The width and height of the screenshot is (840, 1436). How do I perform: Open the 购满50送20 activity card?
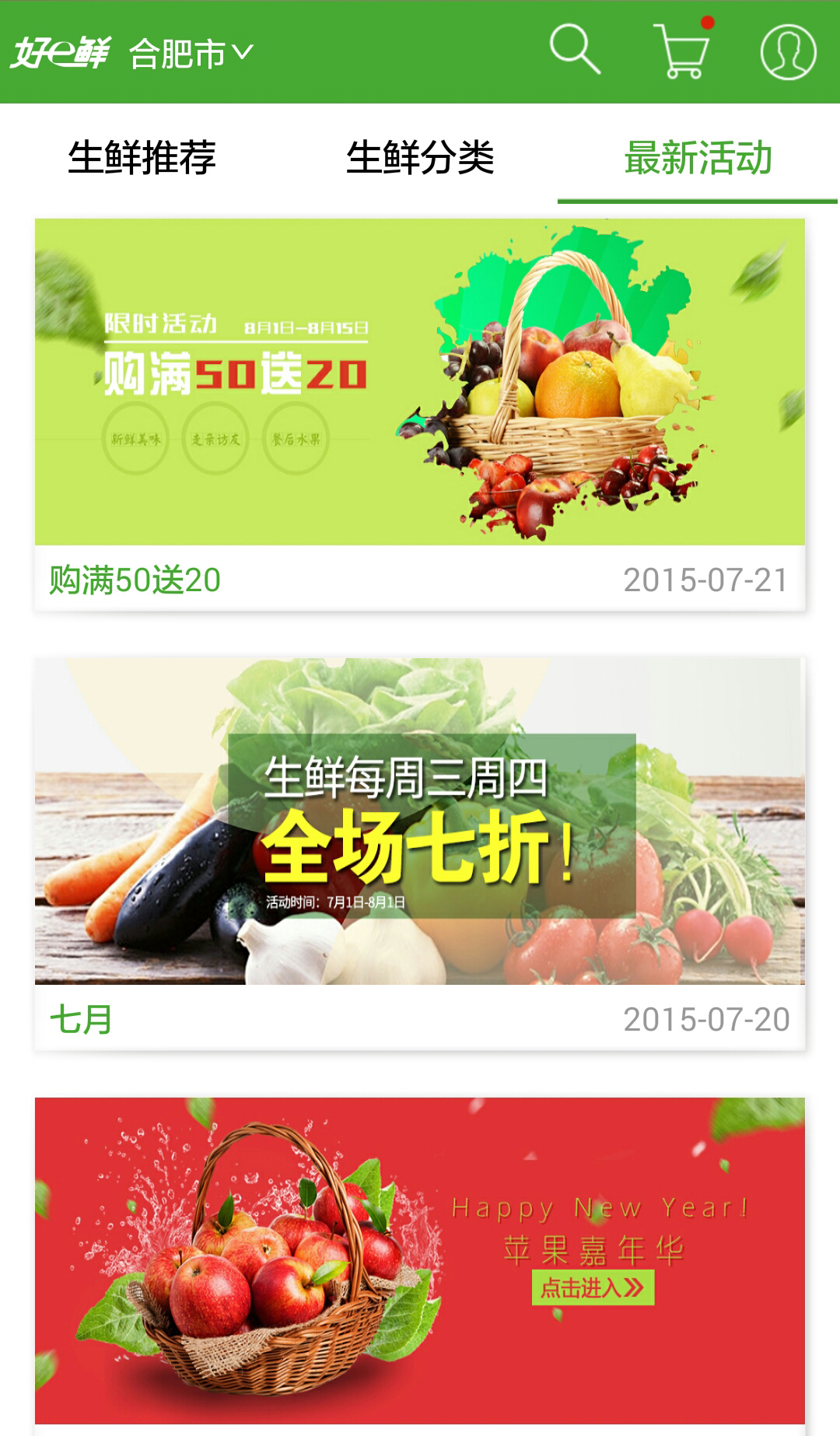(x=420, y=415)
